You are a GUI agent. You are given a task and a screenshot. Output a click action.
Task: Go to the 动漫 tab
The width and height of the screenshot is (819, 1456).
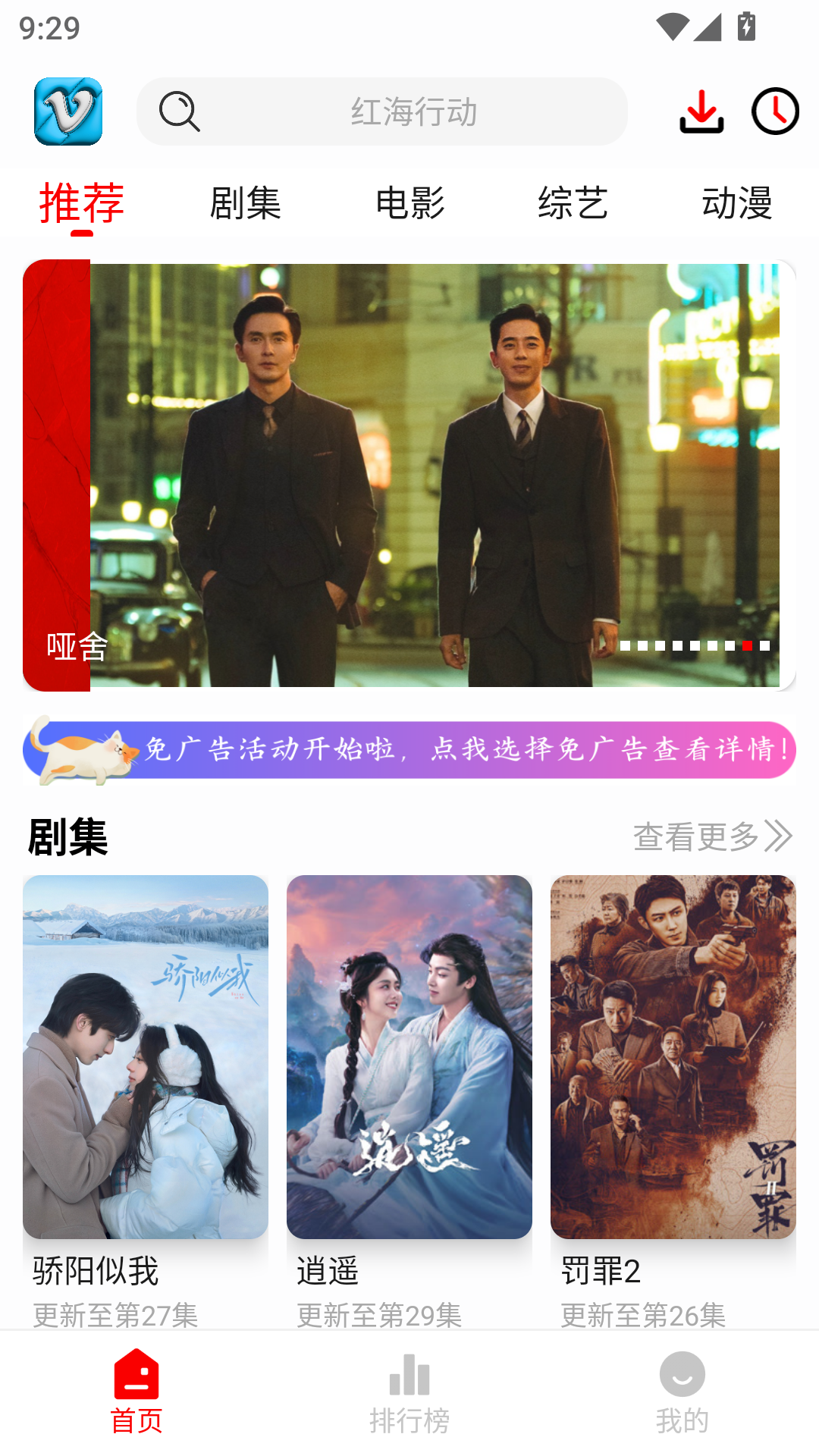[736, 203]
